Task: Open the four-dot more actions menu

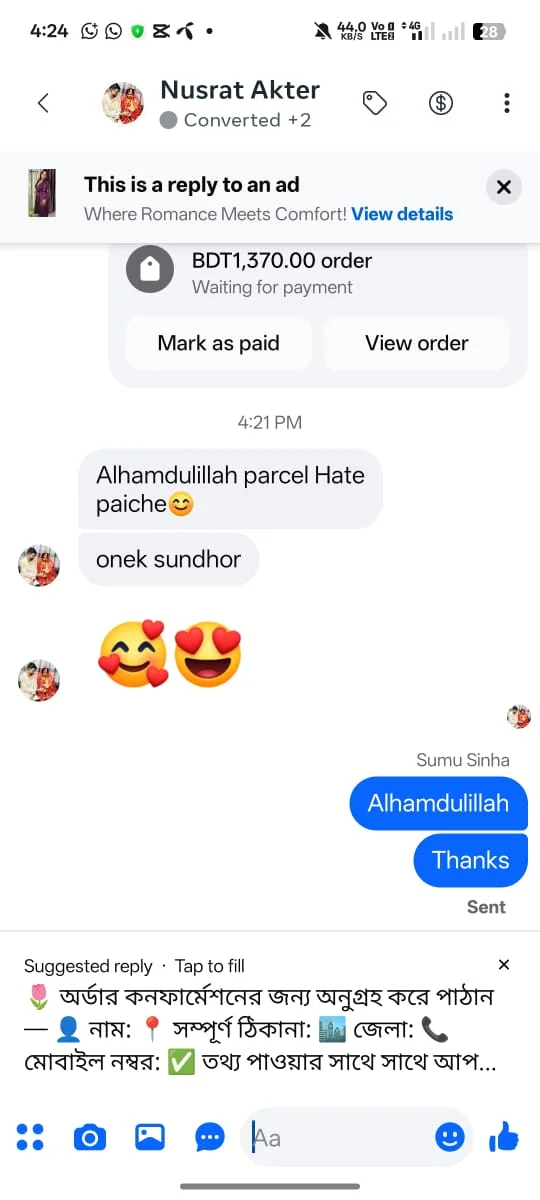Action: [30, 1136]
